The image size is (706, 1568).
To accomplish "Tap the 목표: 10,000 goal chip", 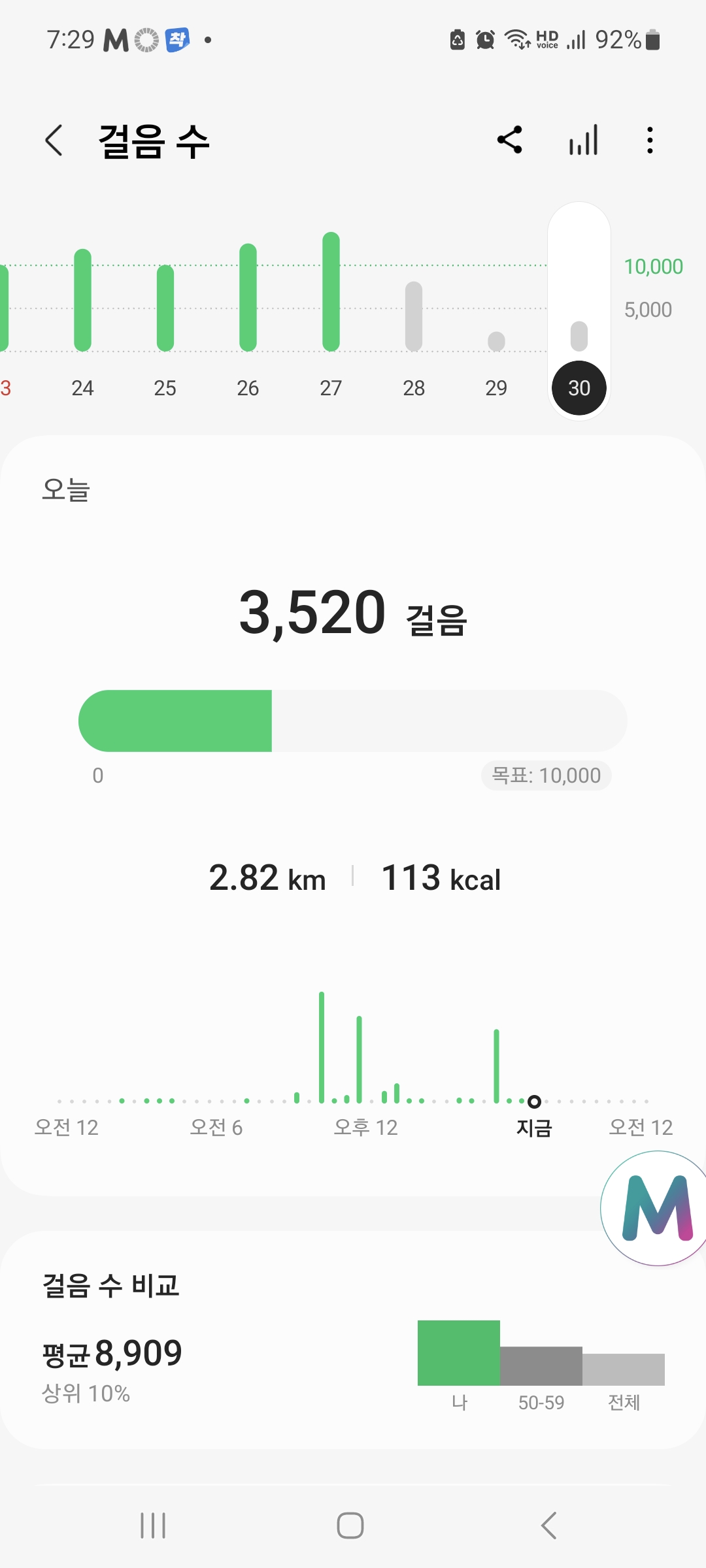I will 546,776.
